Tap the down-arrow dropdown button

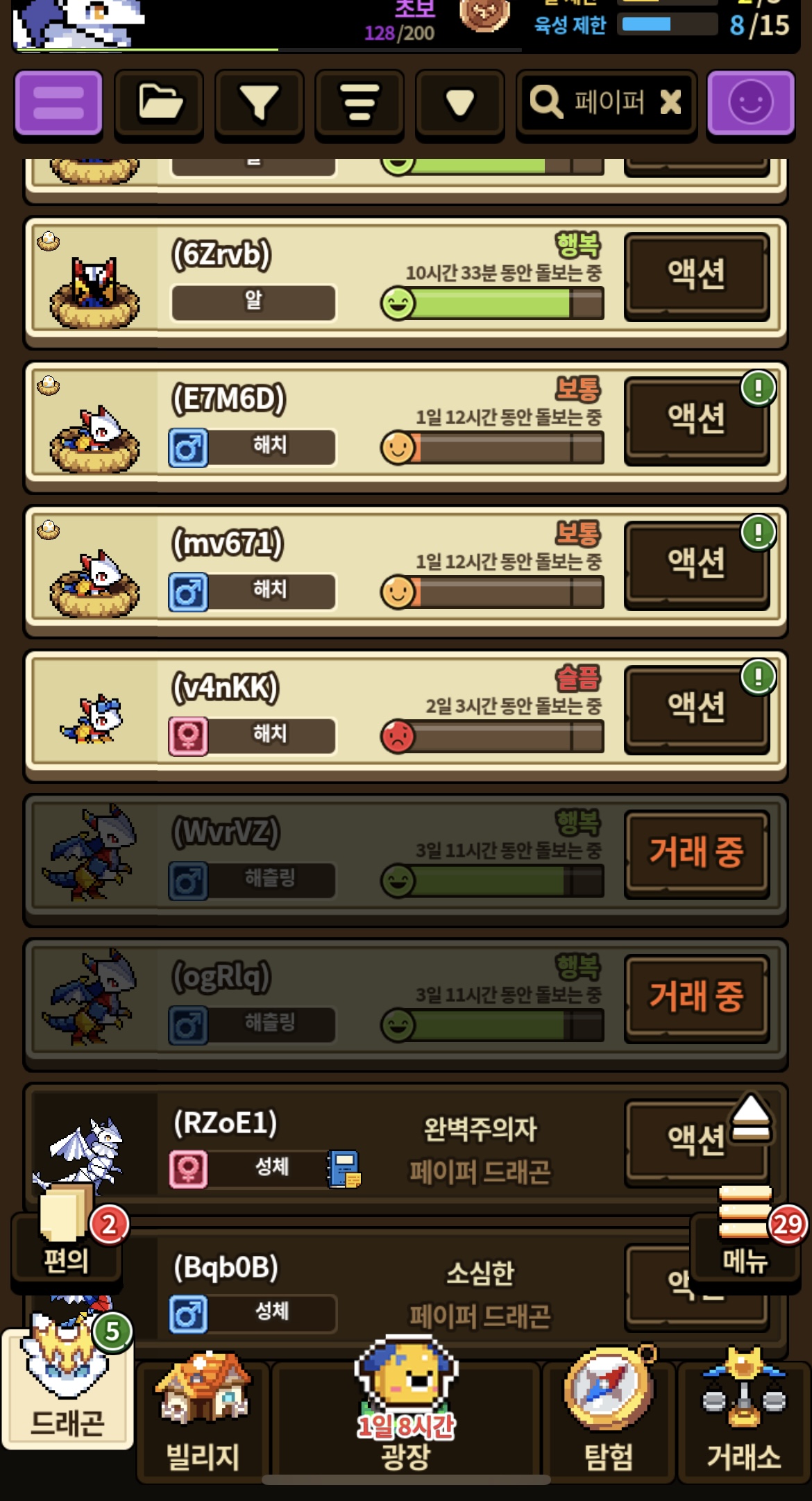pyautogui.click(x=459, y=103)
